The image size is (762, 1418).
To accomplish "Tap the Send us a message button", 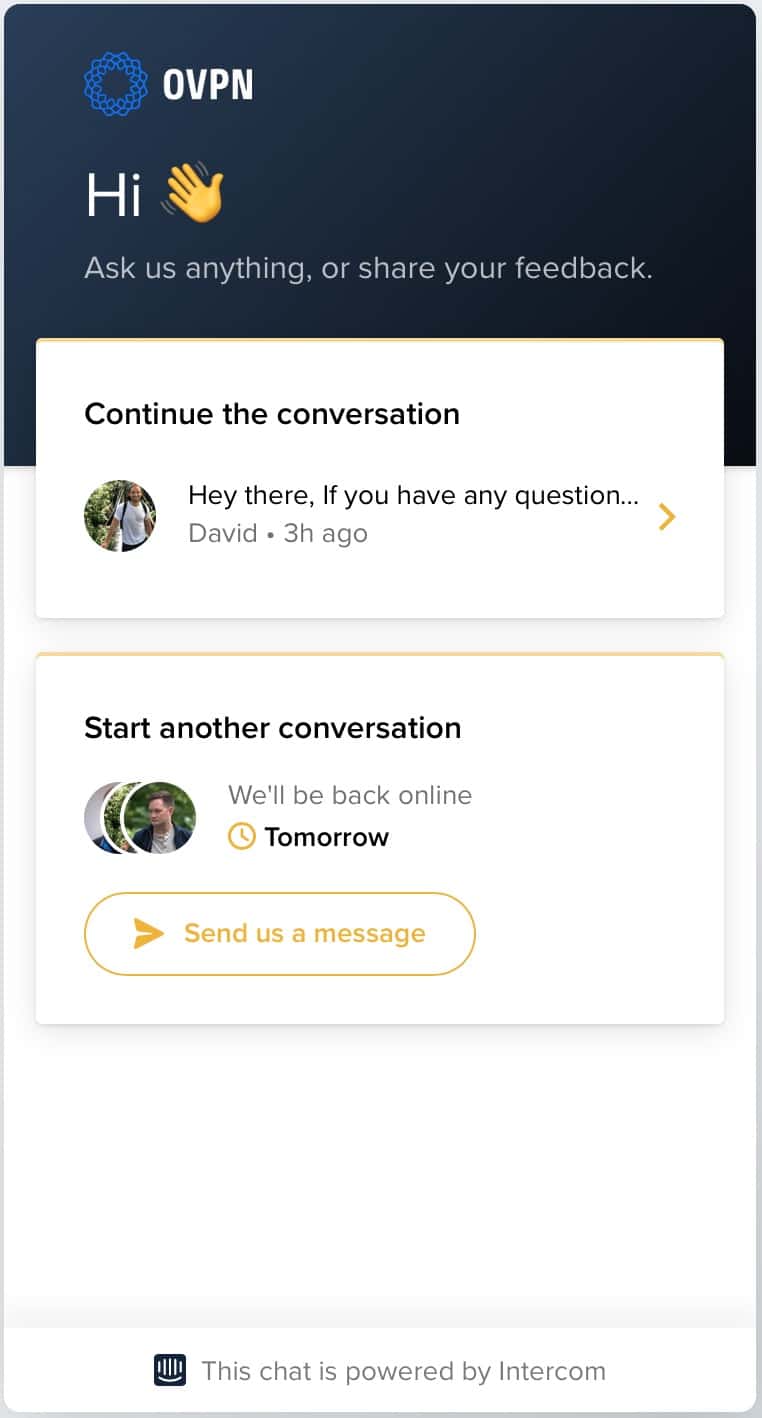I will click(x=279, y=934).
